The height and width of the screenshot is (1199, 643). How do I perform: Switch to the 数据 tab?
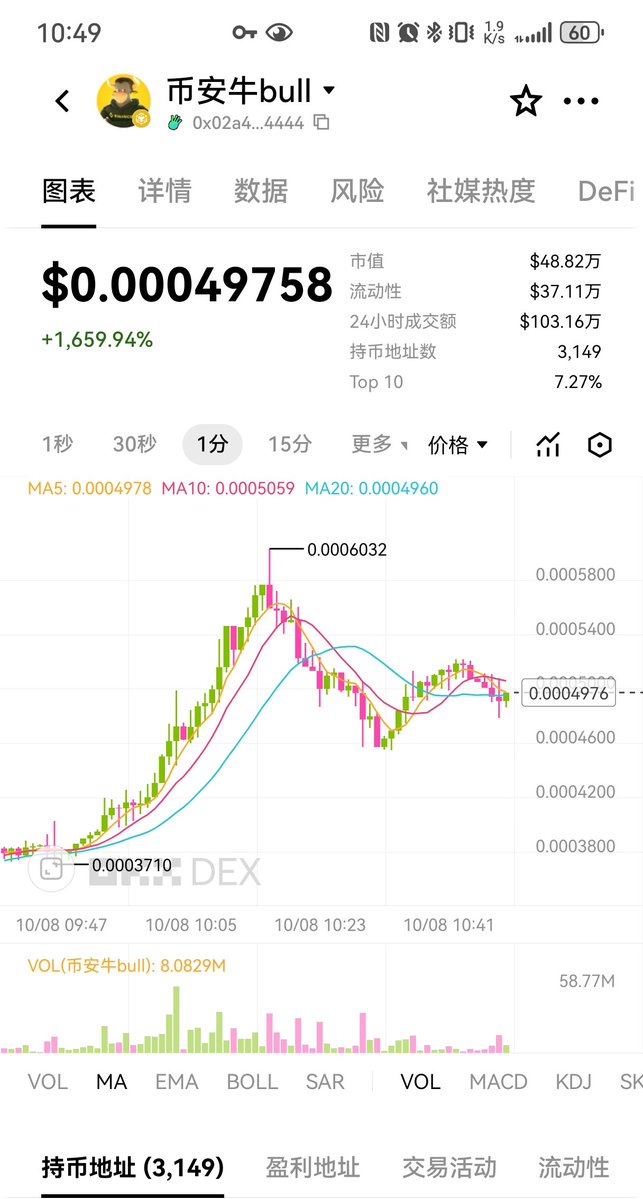pos(260,190)
